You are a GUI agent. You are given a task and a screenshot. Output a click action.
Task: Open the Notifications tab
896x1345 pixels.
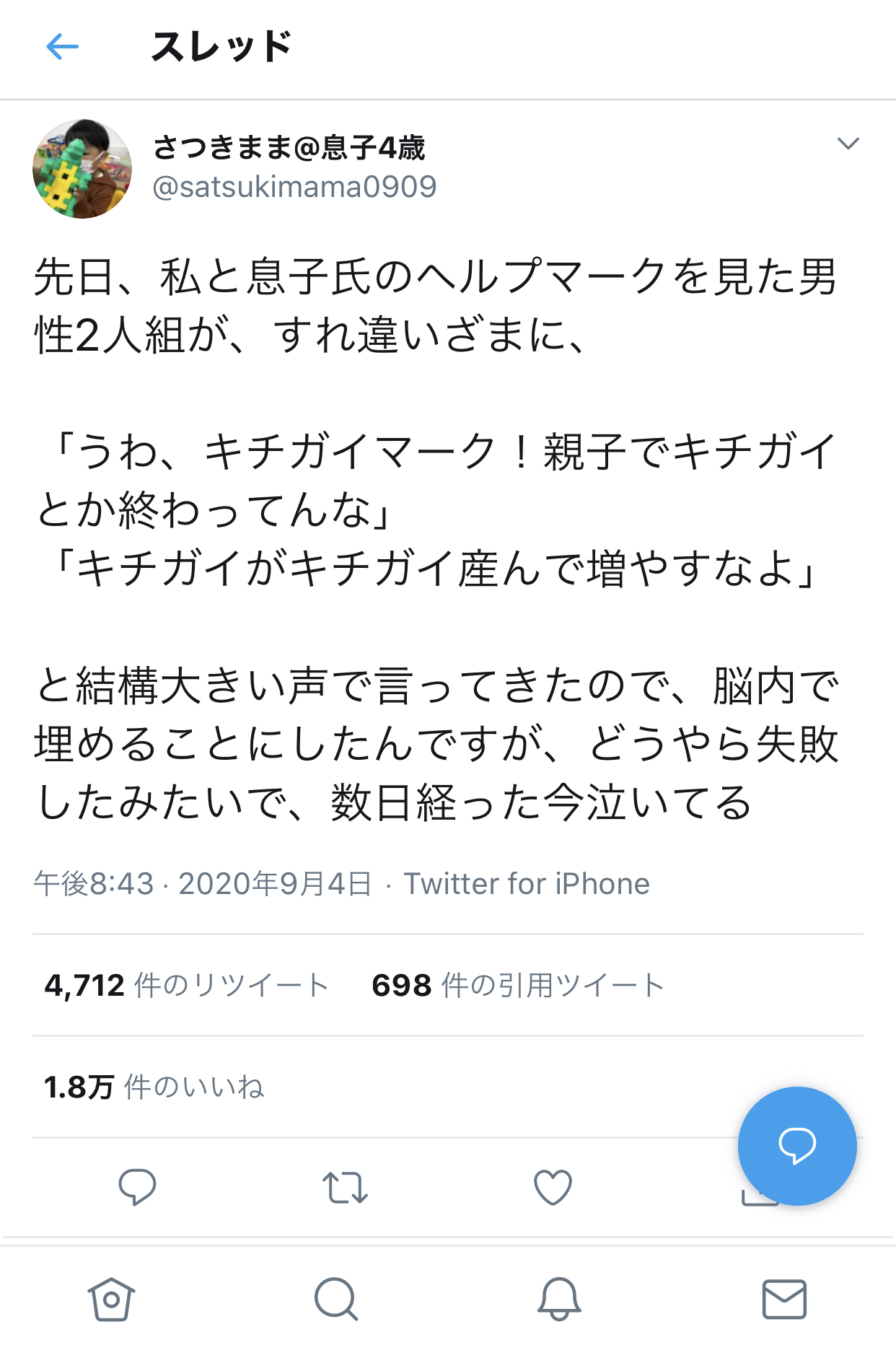pyautogui.click(x=559, y=1300)
